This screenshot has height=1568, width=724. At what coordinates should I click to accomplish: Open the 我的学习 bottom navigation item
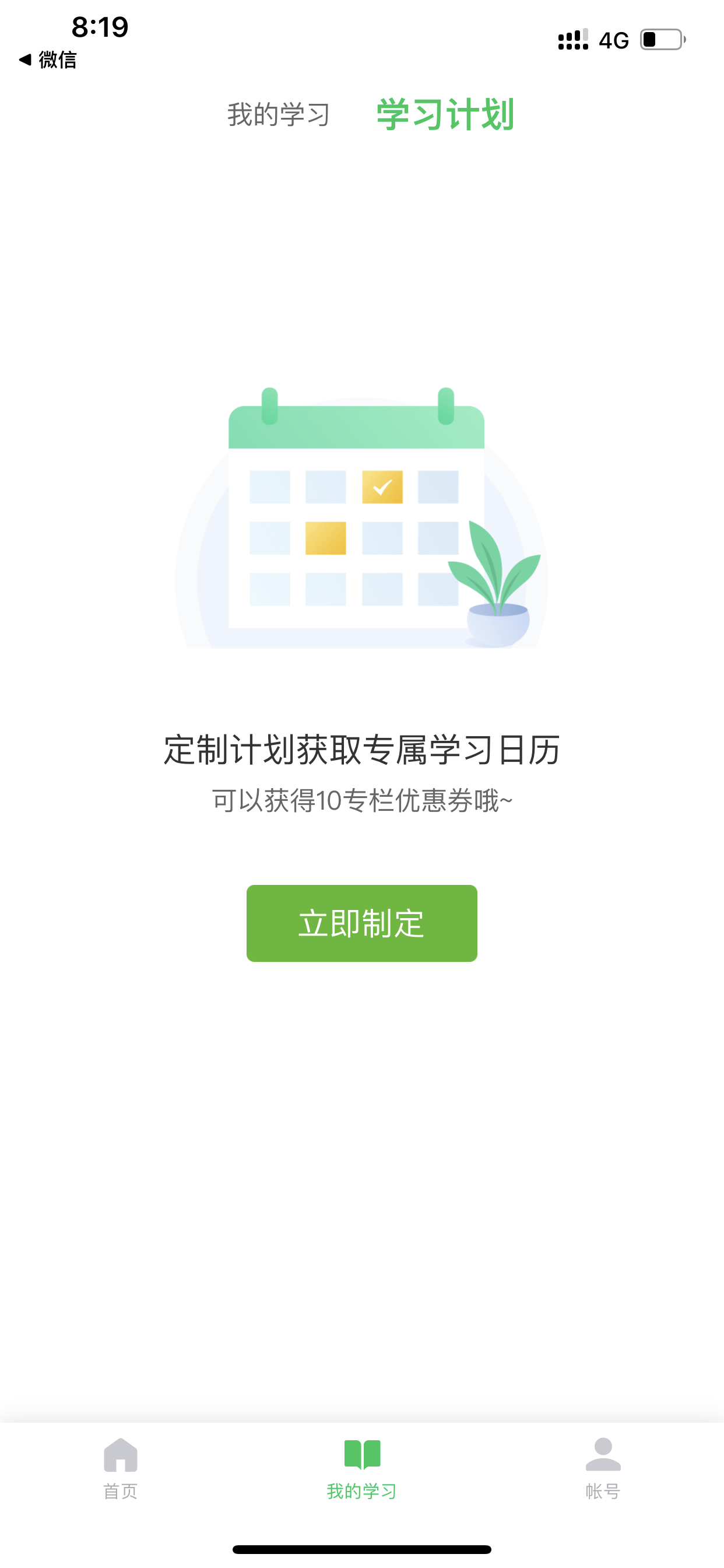pyautogui.click(x=362, y=1469)
